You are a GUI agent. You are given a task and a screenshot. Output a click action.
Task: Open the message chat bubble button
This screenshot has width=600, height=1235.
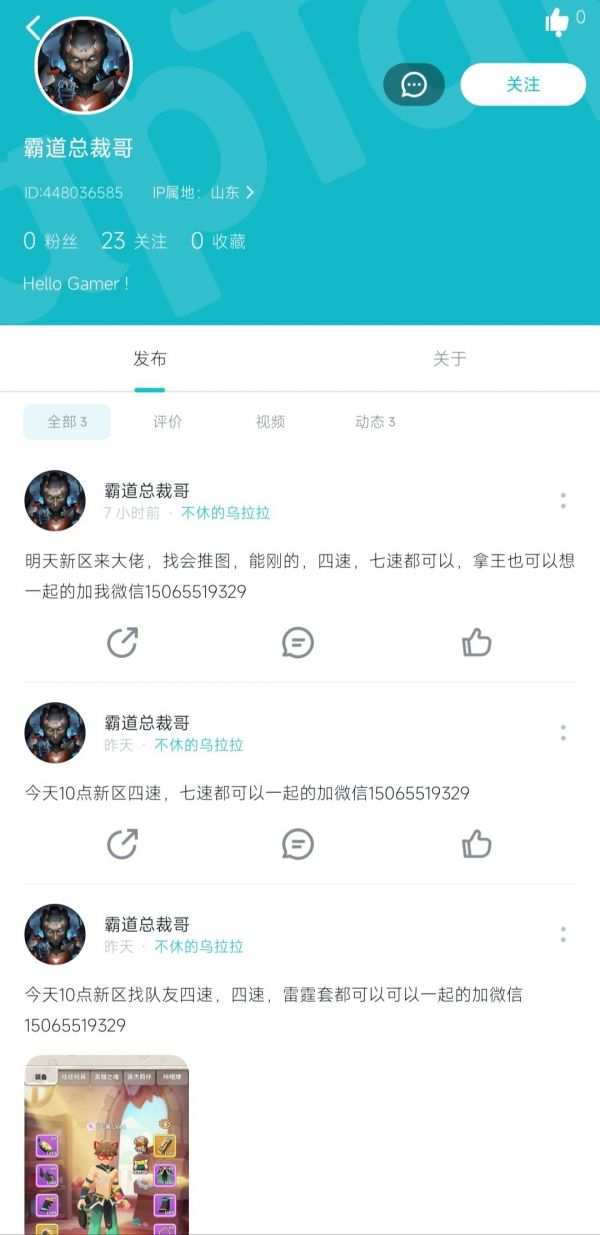413,85
